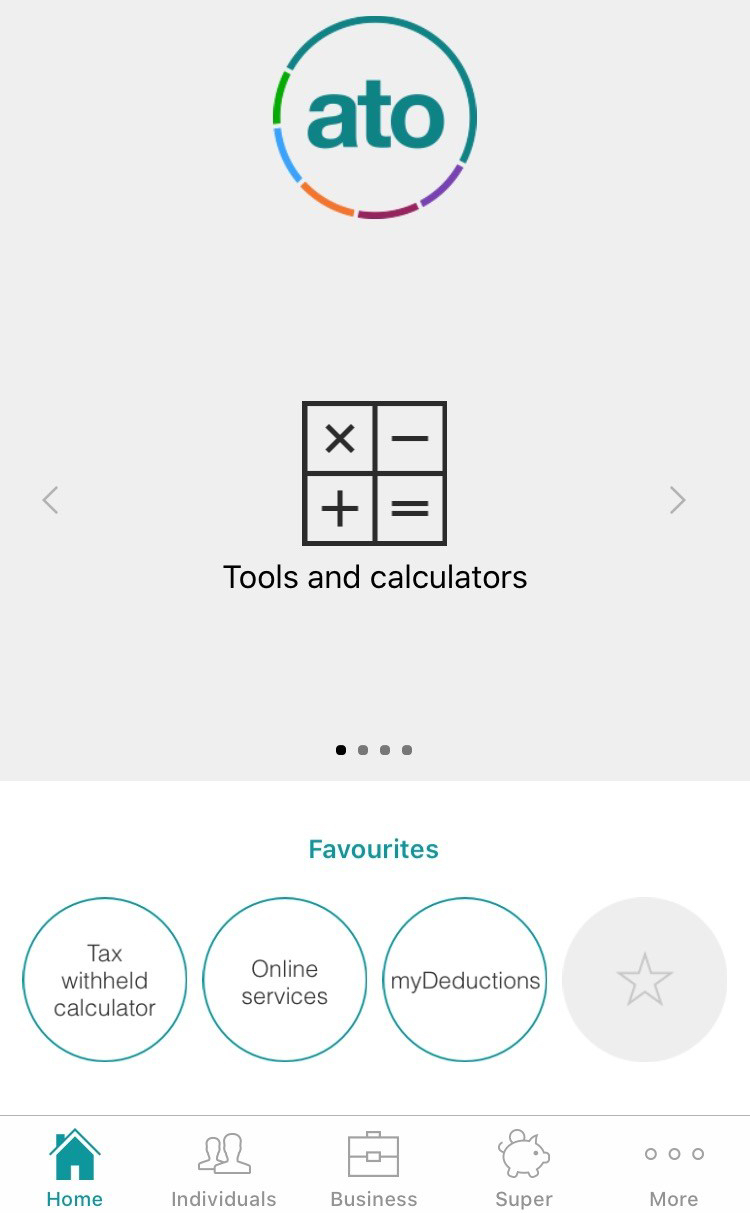This screenshot has height=1213, width=750.
Task: Go back using the left carousel chevron
Action: [x=50, y=500]
